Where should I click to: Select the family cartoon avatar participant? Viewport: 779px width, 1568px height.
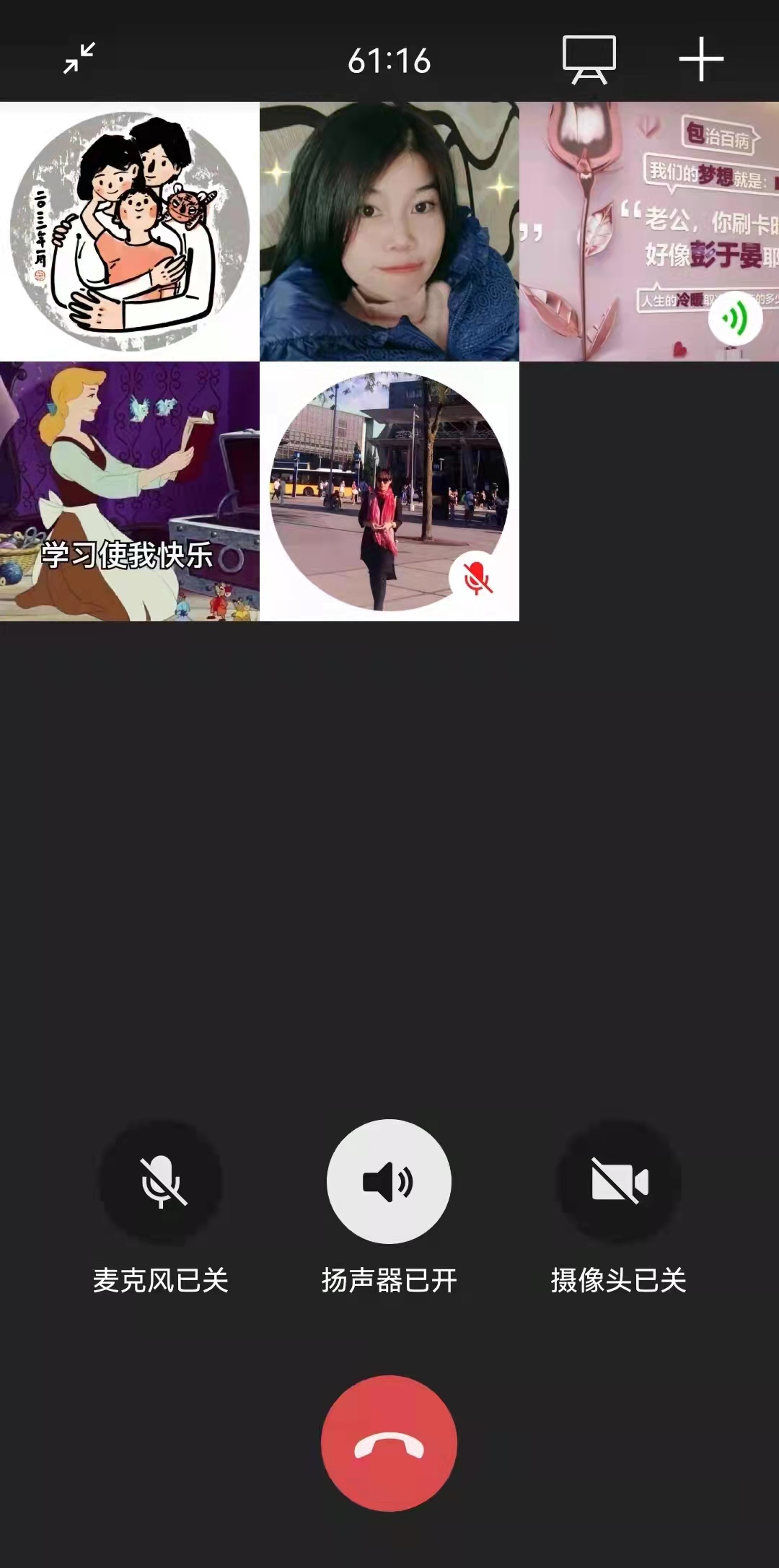pyautogui.click(x=130, y=231)
